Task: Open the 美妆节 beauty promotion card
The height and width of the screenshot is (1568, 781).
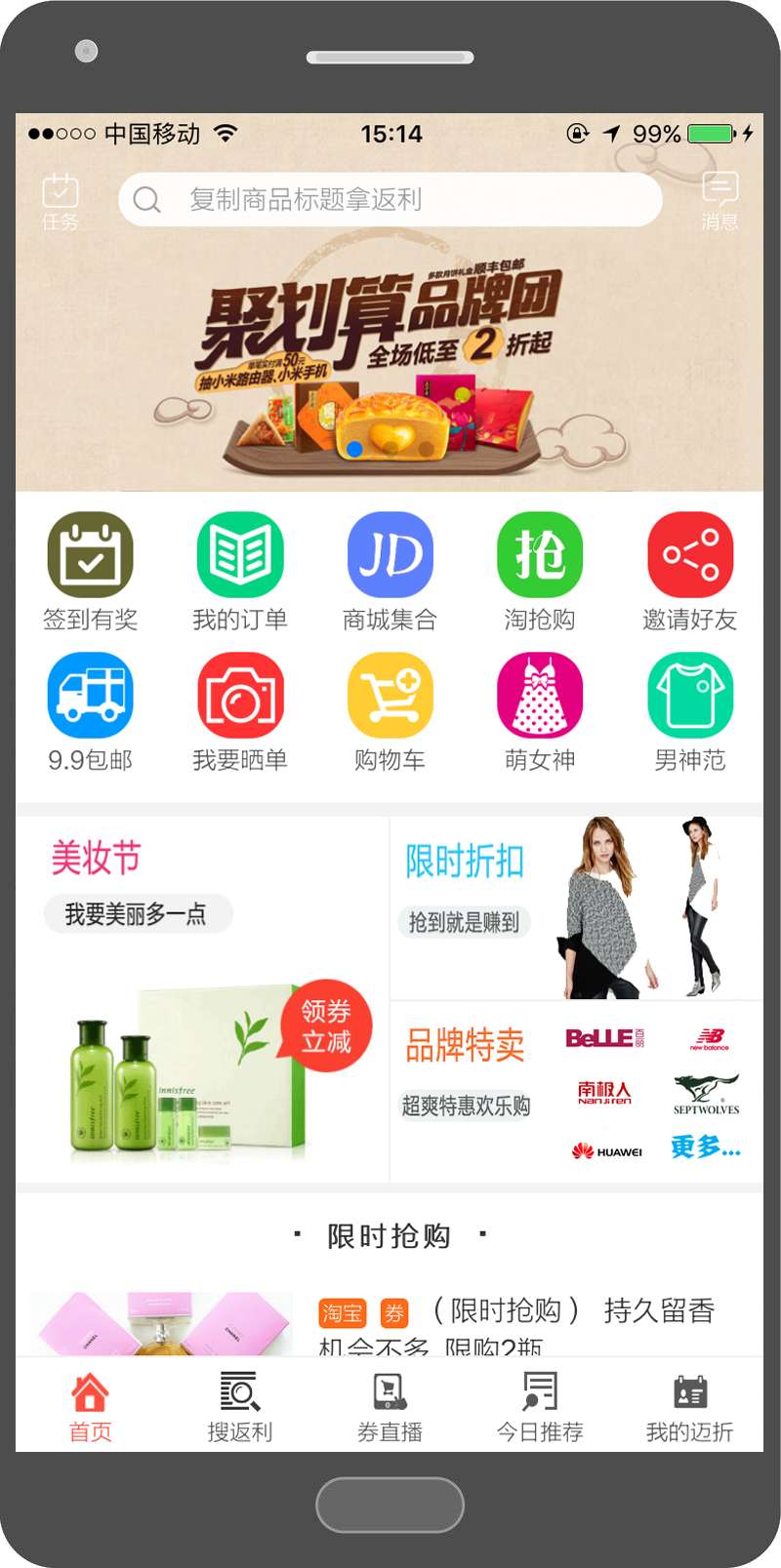Action: pos(202,1000)
